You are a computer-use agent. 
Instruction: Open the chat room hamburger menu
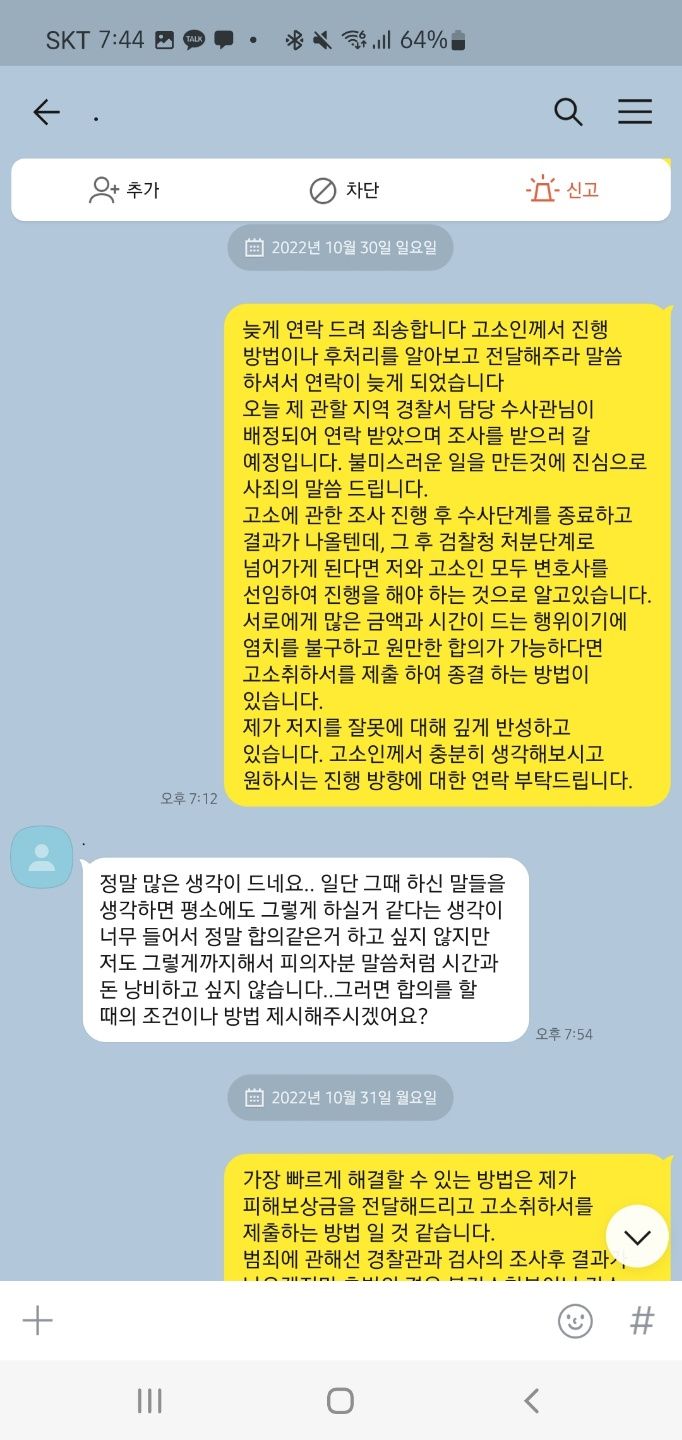coord(635,112)
